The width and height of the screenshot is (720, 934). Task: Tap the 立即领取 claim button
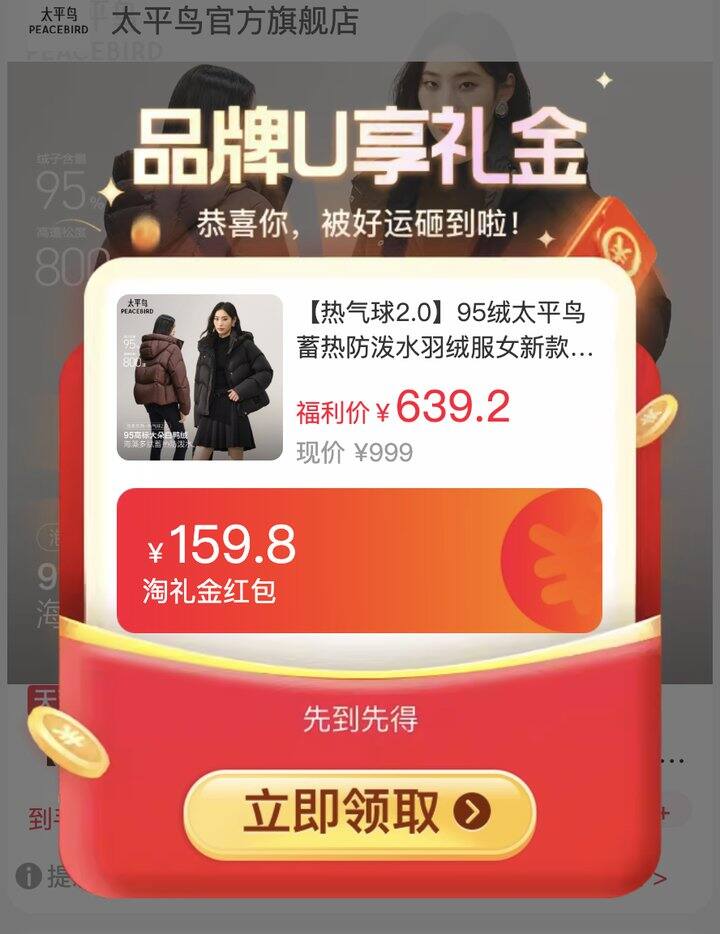360,813
